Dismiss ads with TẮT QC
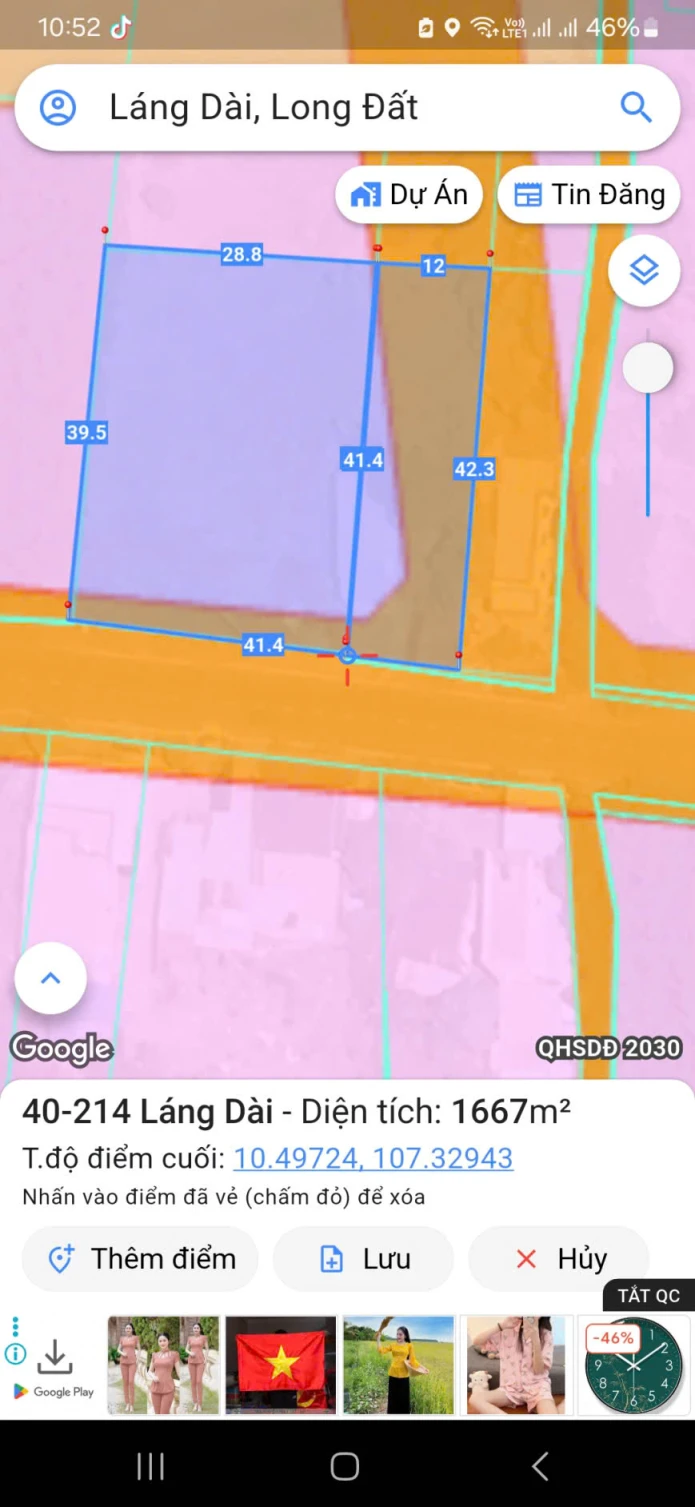 click(648, 1296)
